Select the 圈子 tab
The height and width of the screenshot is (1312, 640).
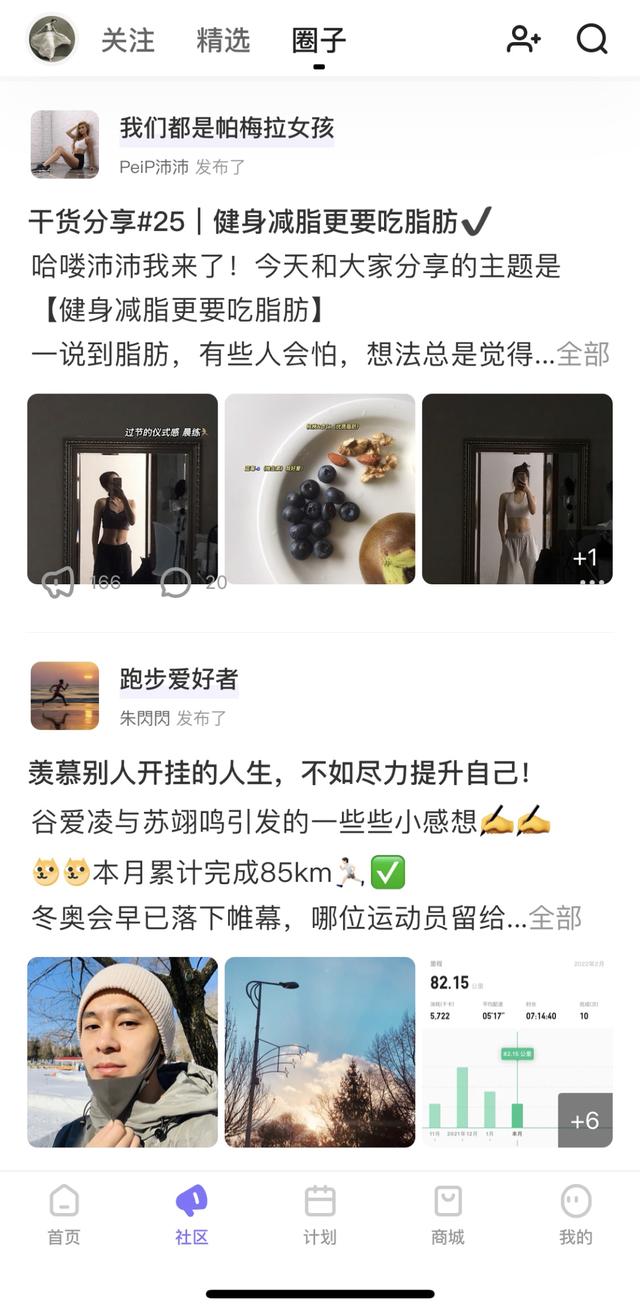pyautogui.click(x=318, y=41)
